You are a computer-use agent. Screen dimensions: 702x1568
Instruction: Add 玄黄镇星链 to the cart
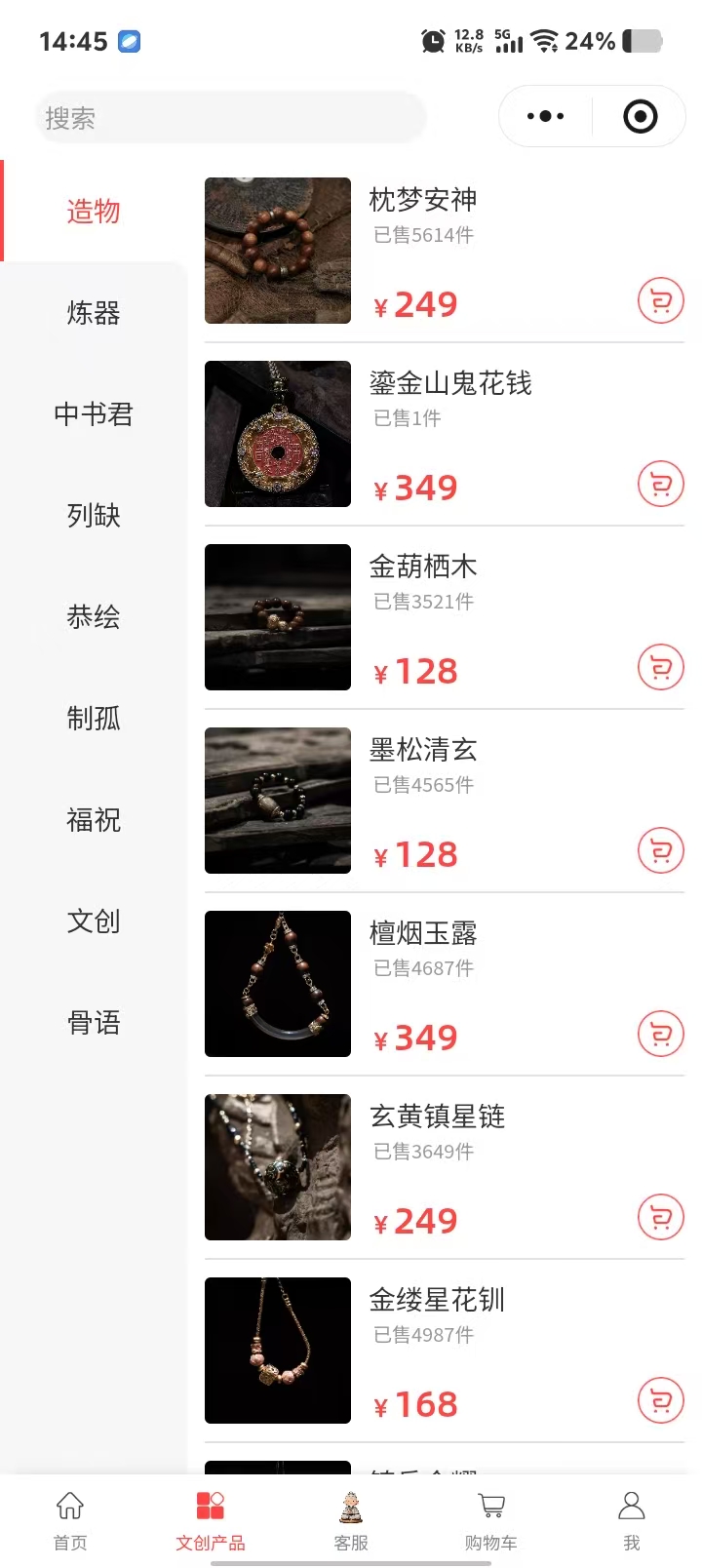[660, 1218]
